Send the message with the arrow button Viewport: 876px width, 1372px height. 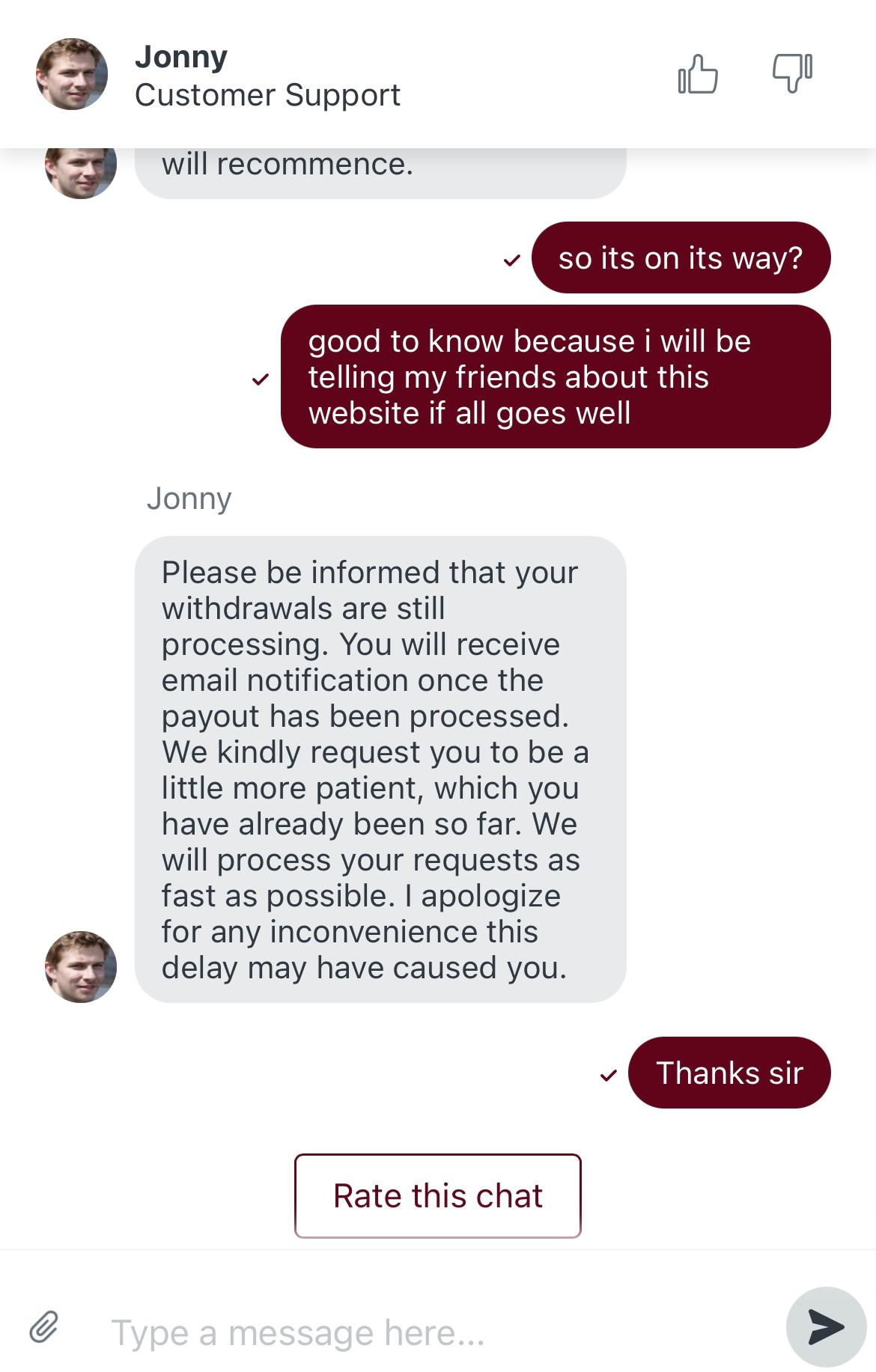[x=826, y=1326]
